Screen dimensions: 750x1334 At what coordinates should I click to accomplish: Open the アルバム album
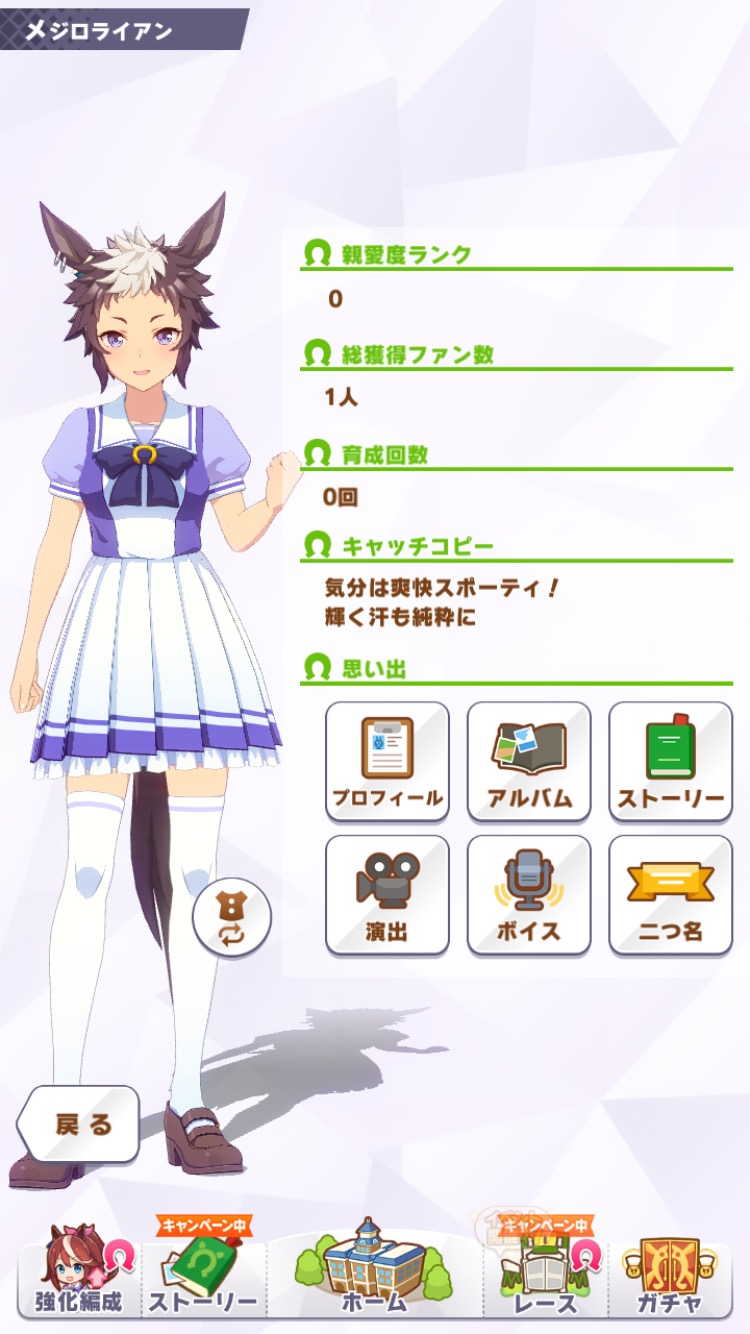point(529,761)
